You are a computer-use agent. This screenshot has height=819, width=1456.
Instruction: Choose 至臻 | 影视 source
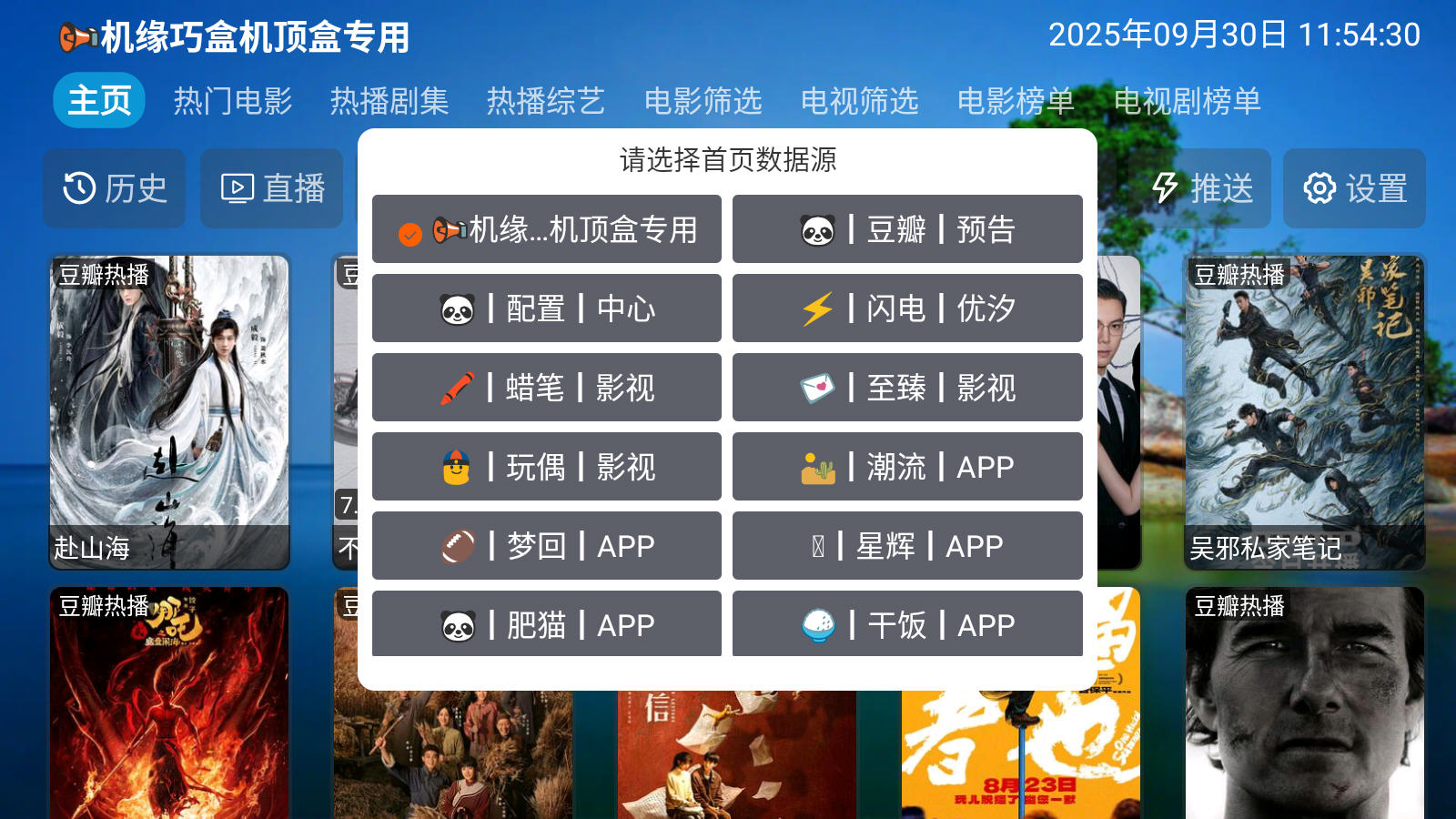point(907,388)
